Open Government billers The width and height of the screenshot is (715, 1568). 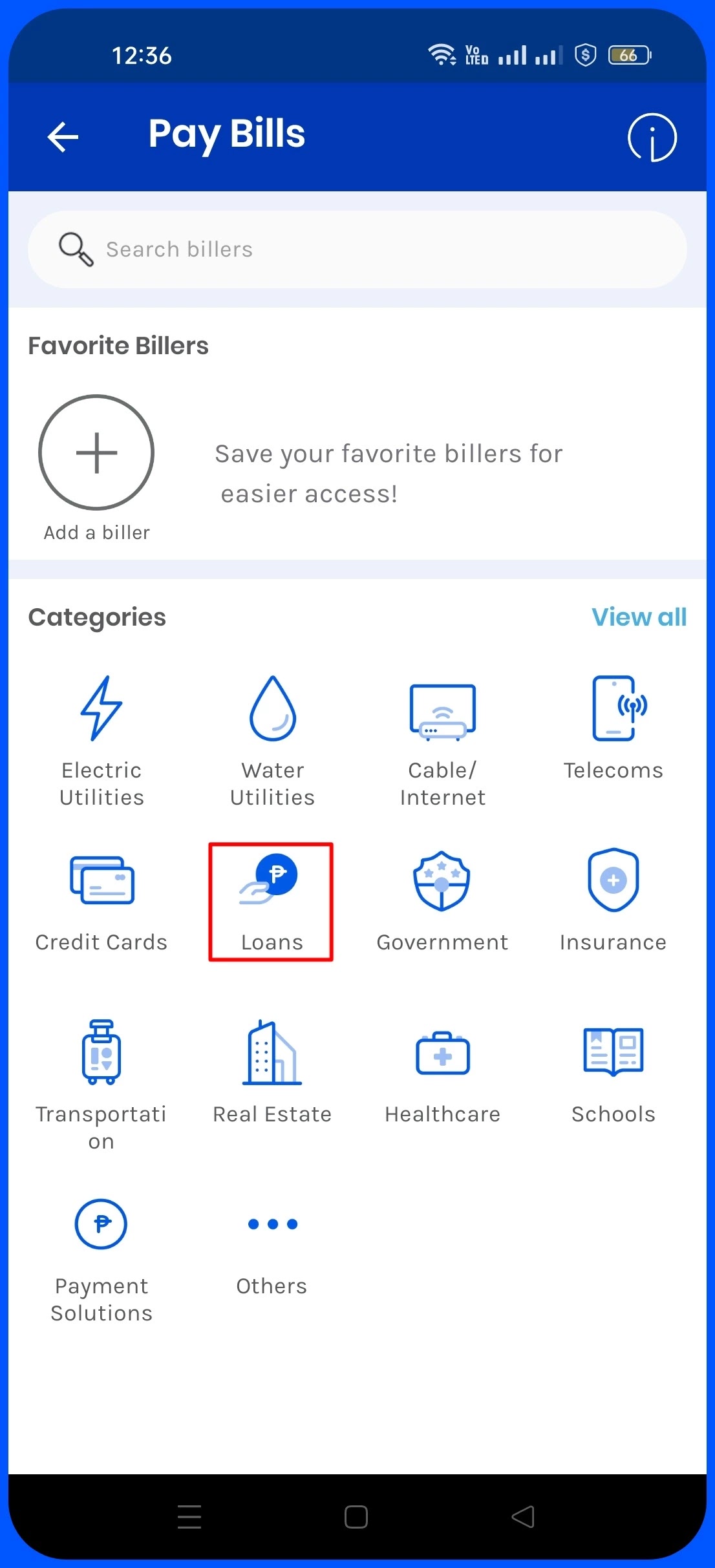click(443, 902)
